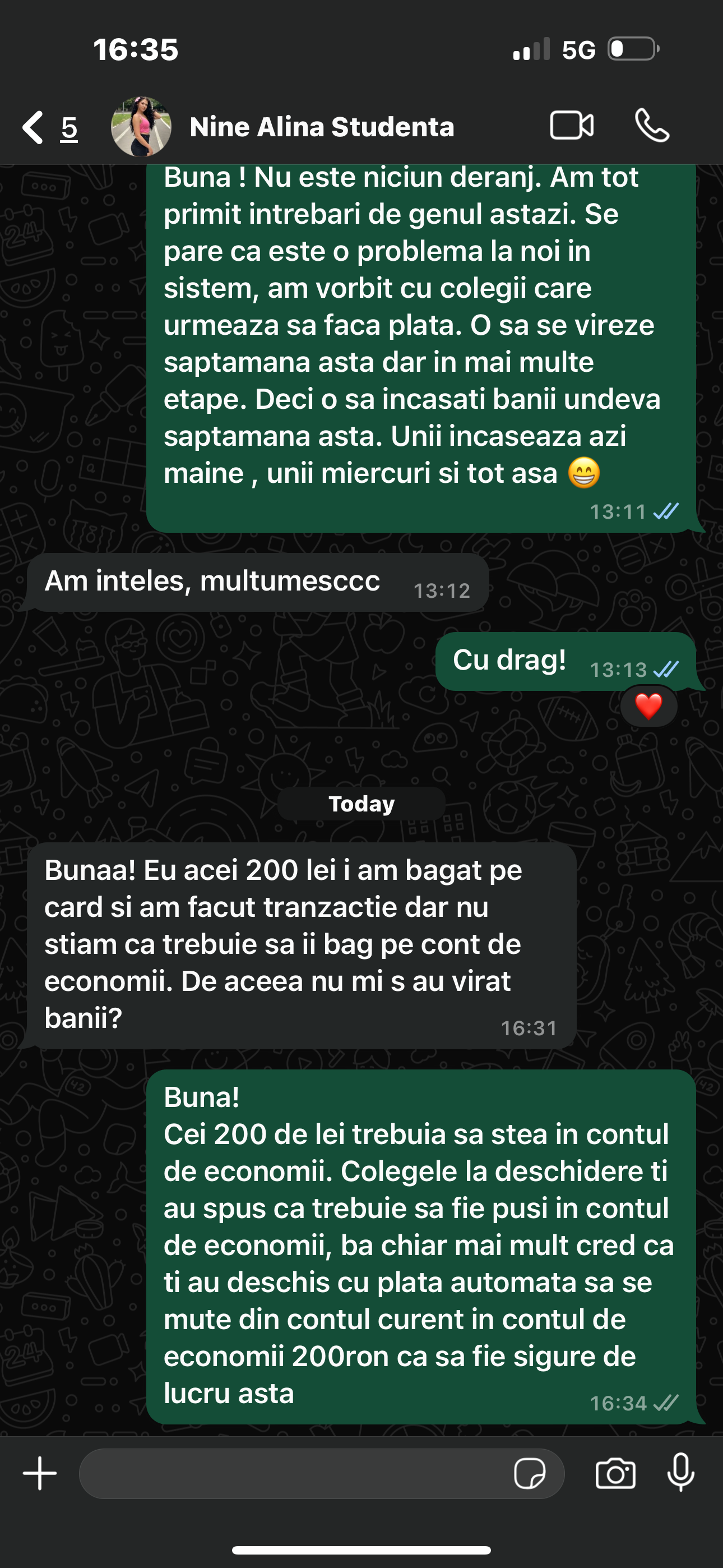Open the sticker picker in message field
The image size is (723, 1568).
[530, 1474]
